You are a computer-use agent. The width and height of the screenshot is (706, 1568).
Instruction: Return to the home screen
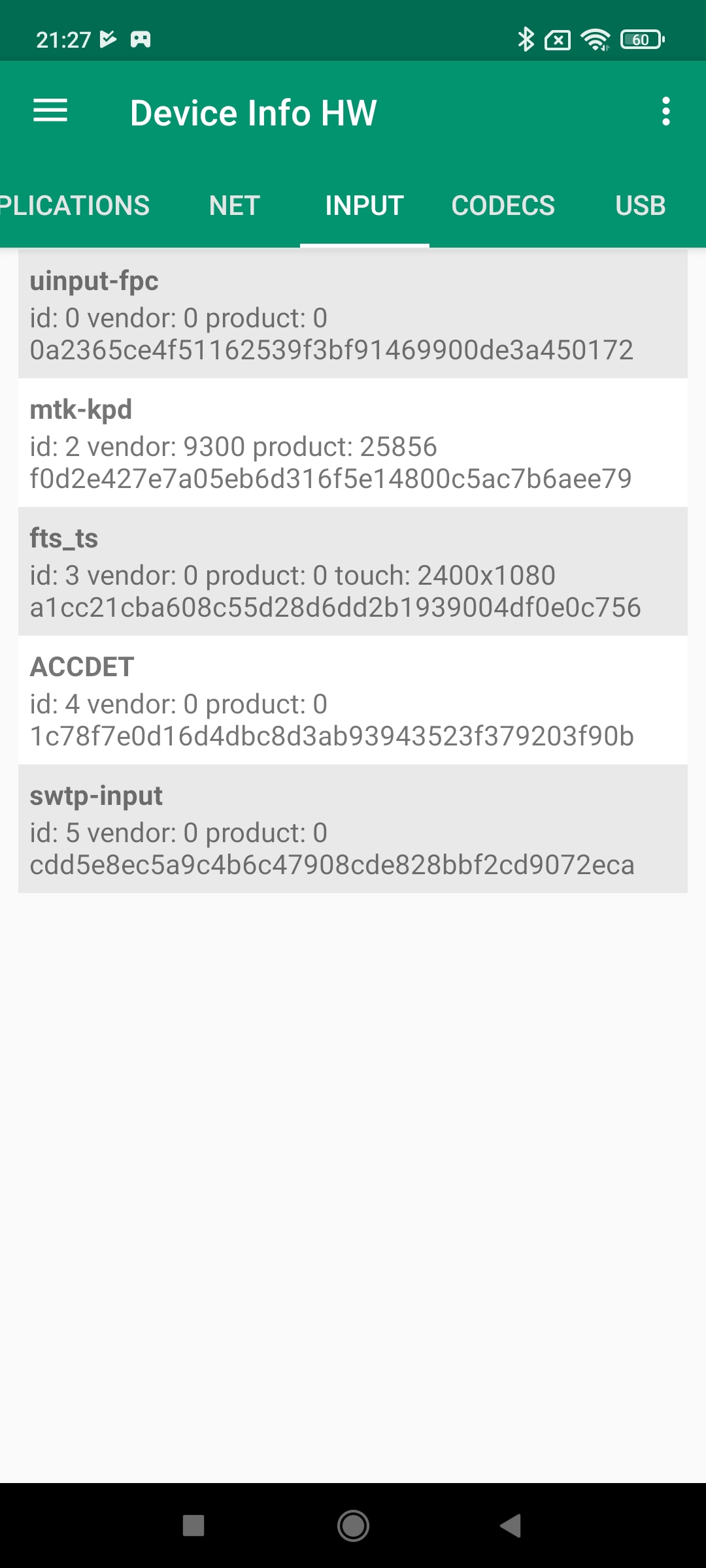(353, 1526)
